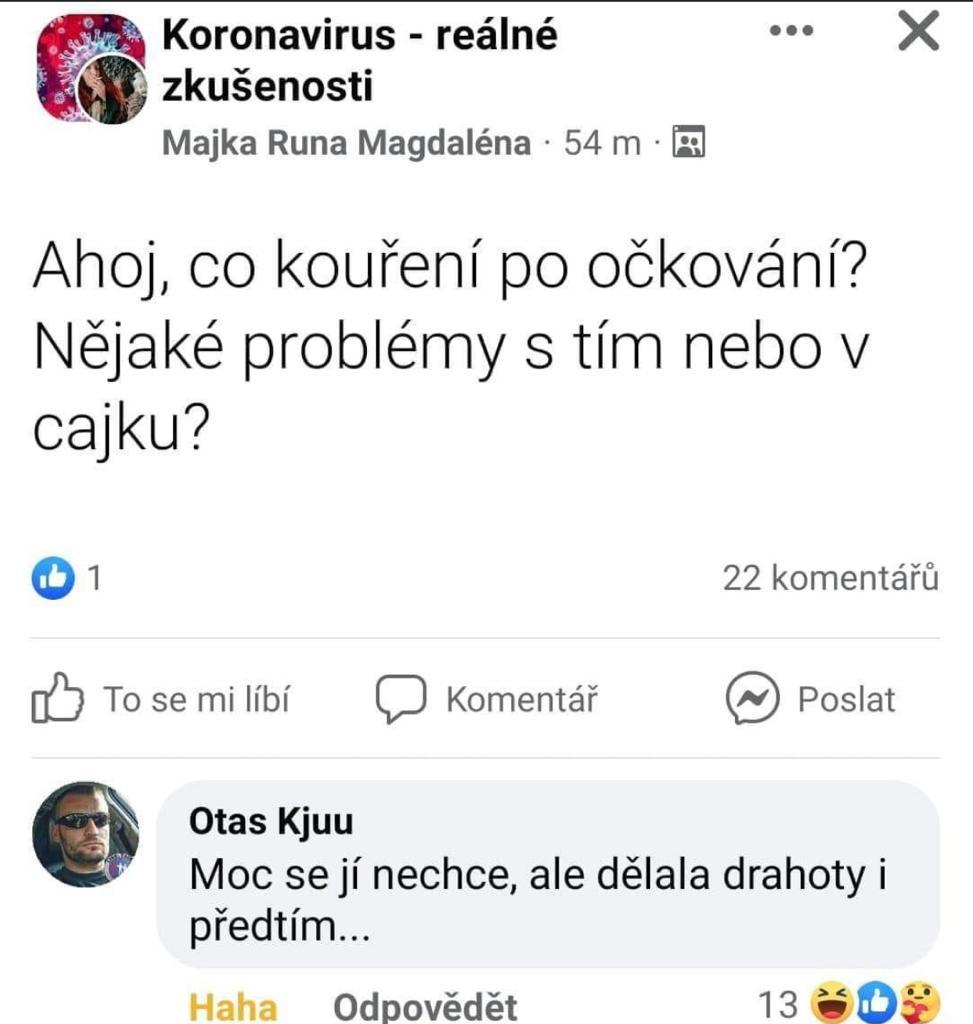Close the post with the X
Screen dimensions: 973x1024
pyautogui.click(x=918, y=32)
